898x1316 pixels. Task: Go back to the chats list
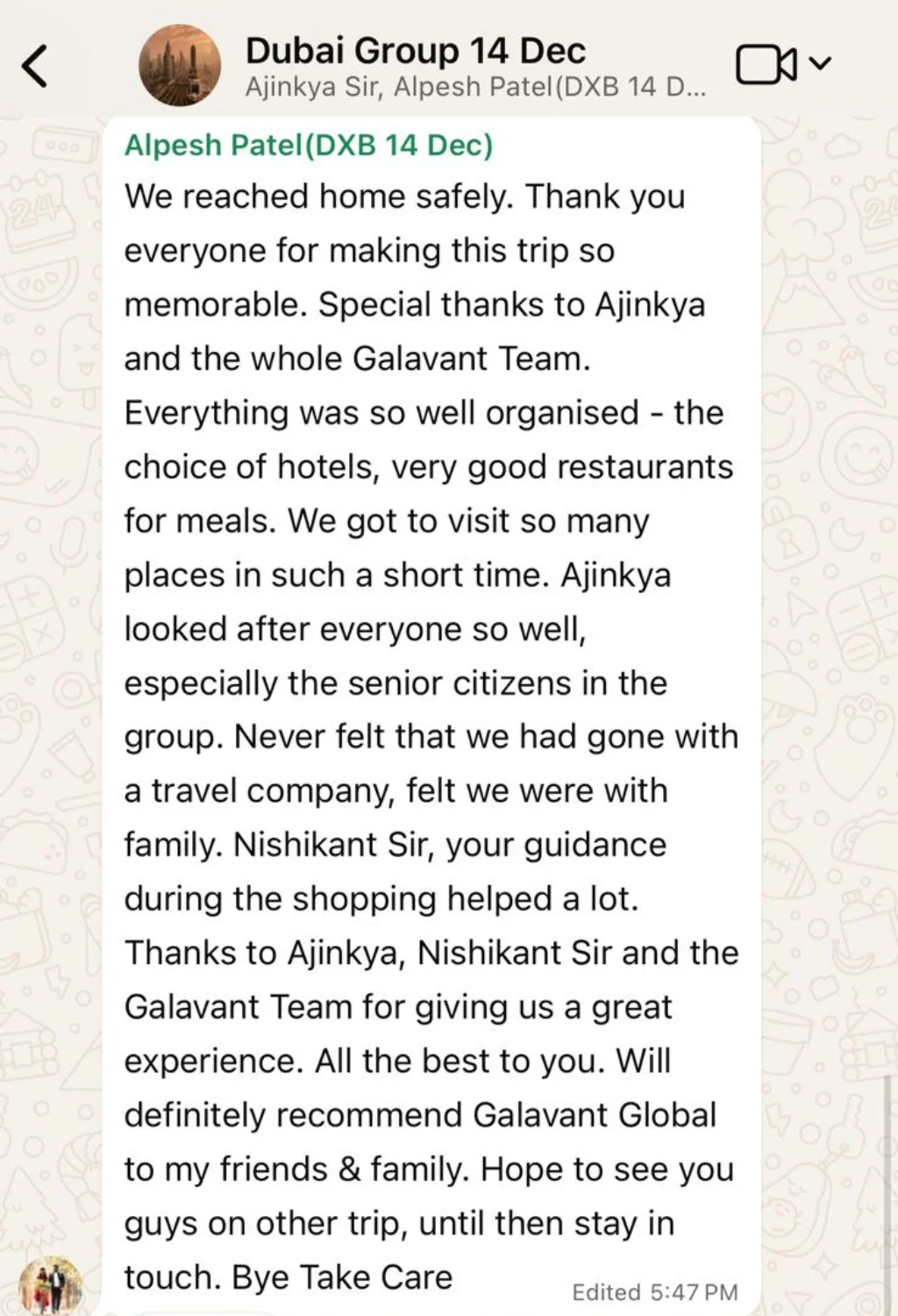tap(35, 66)
